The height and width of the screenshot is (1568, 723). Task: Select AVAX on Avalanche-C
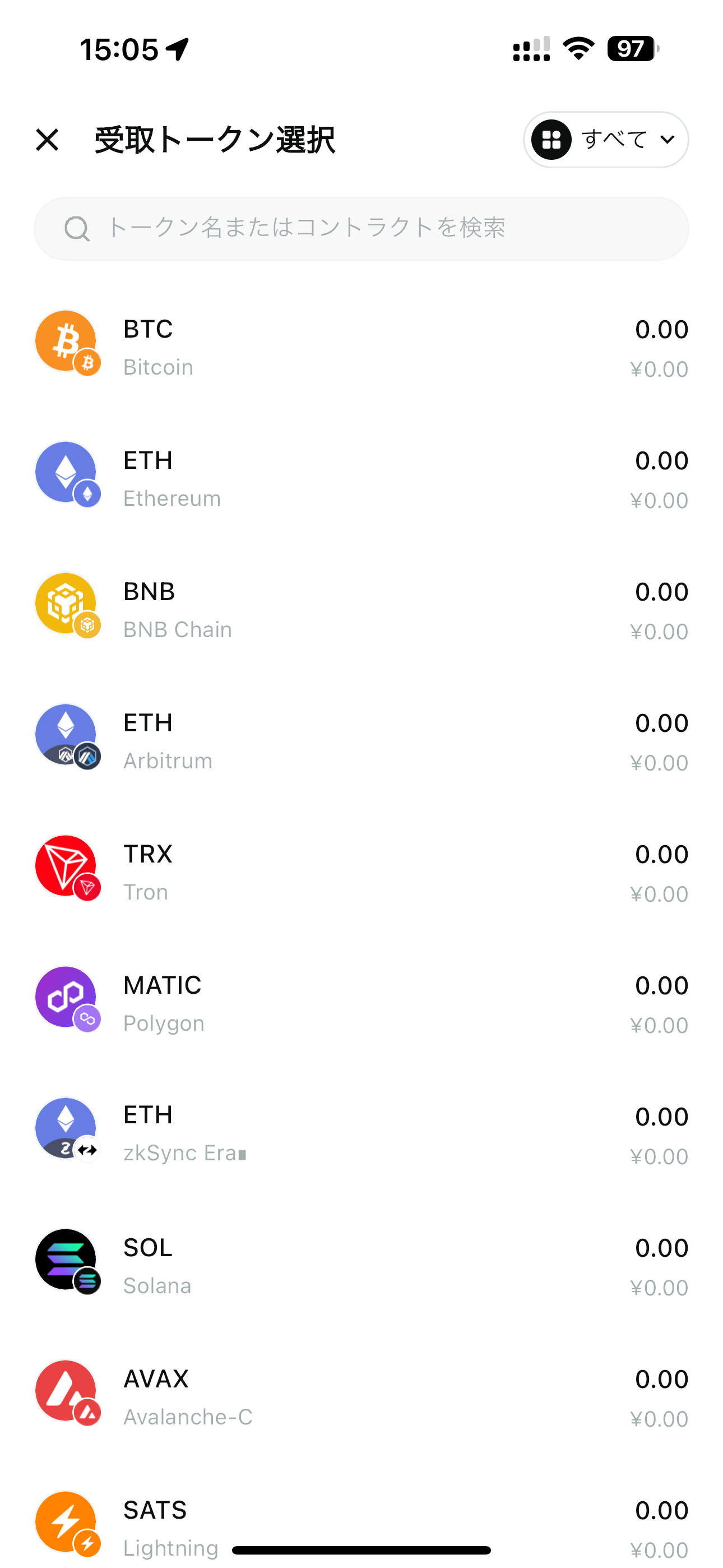point(361,1398)
